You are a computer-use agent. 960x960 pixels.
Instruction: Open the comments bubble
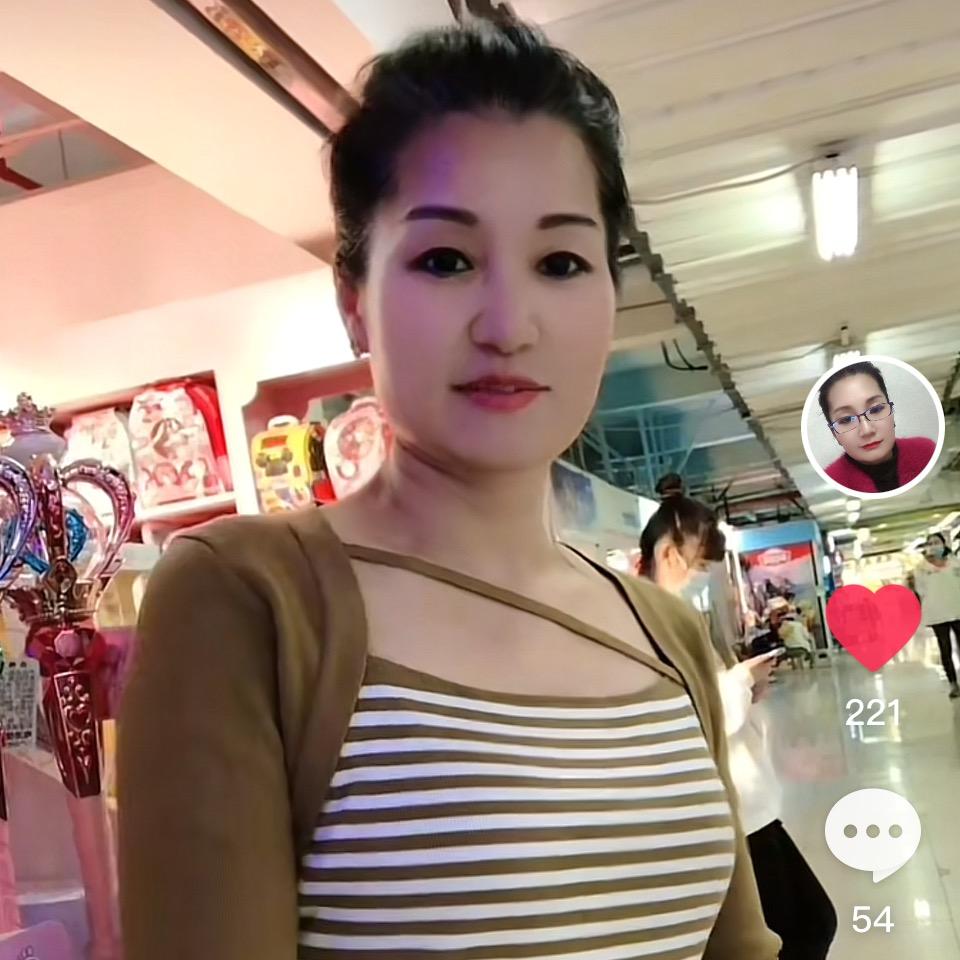872,833
